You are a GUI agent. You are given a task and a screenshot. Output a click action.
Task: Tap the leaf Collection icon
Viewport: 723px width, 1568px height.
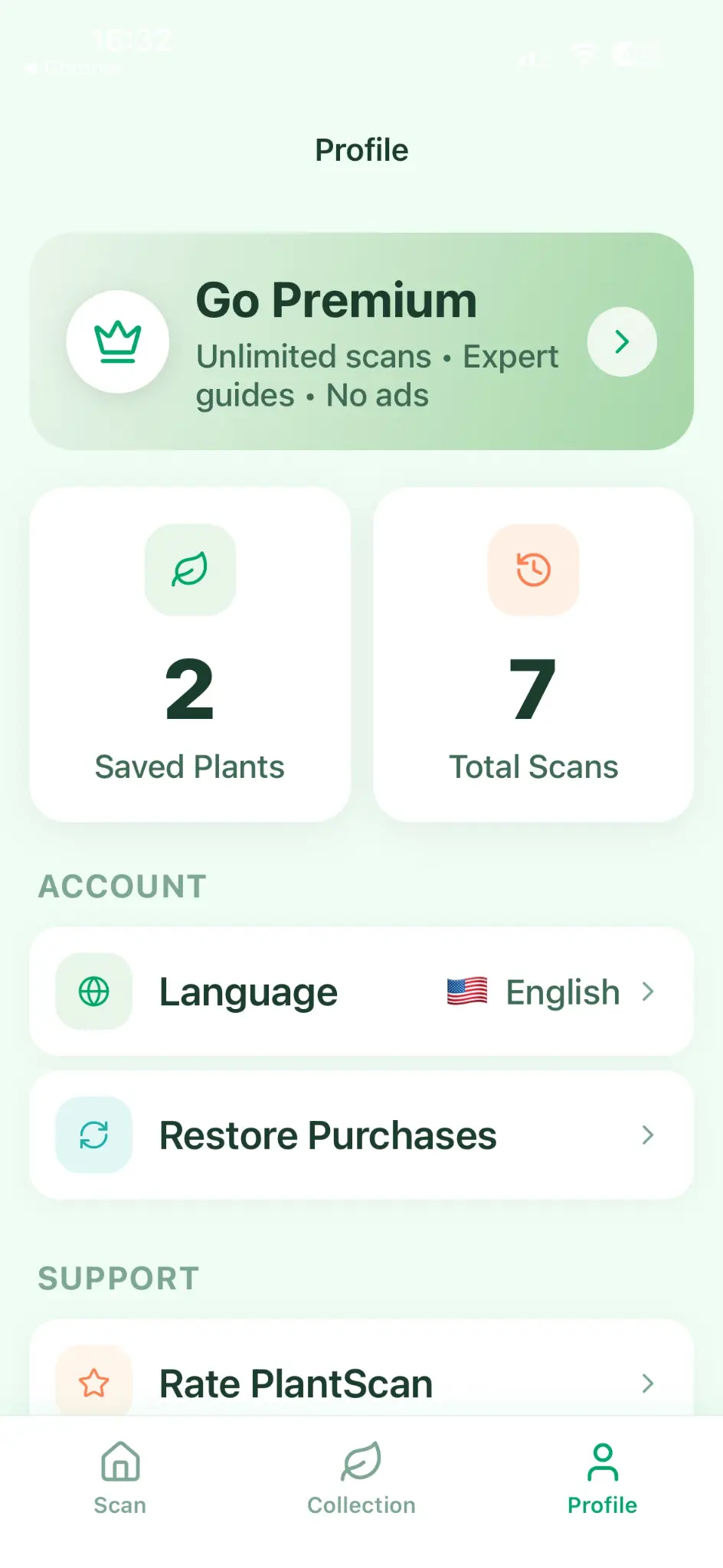click(361, 1462)
